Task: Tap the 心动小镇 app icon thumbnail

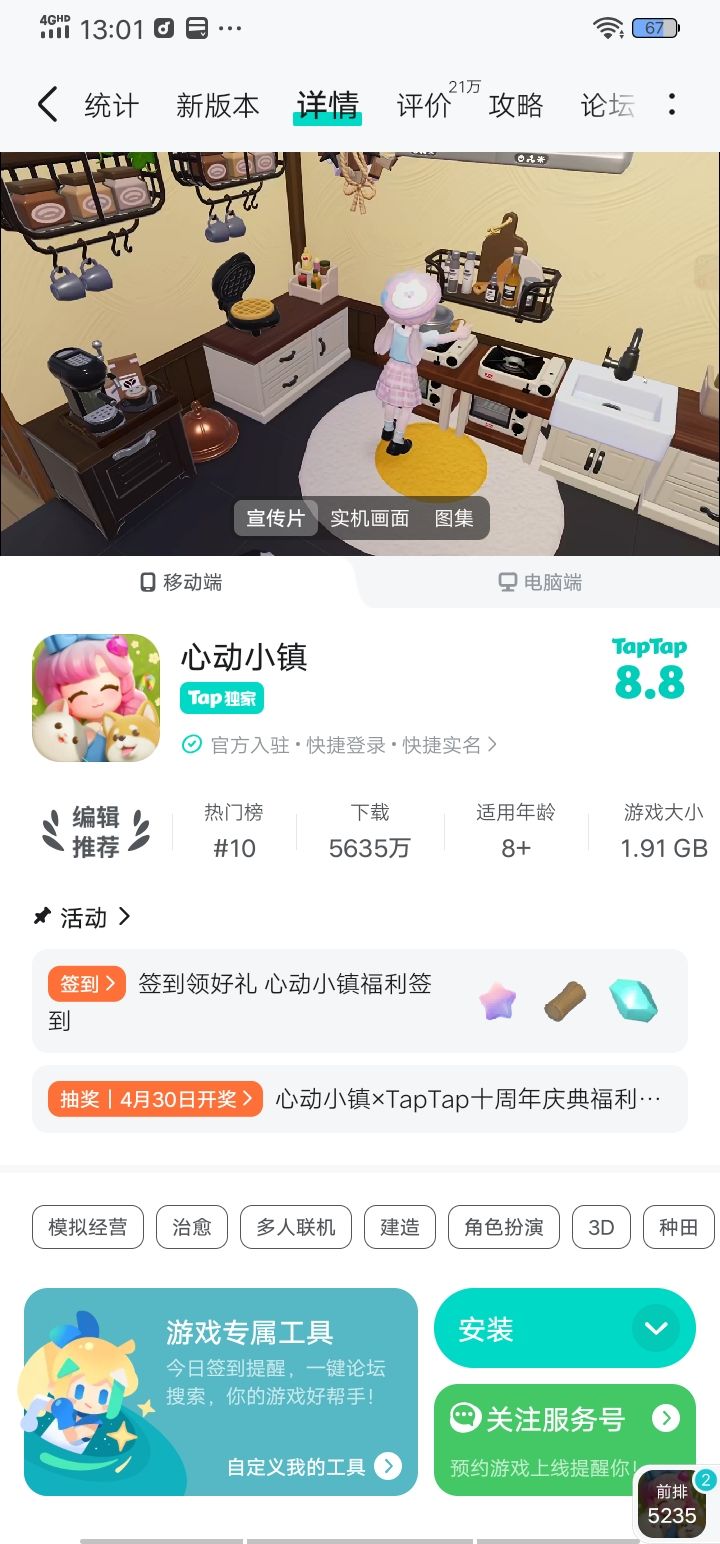Action: (95, 696)
